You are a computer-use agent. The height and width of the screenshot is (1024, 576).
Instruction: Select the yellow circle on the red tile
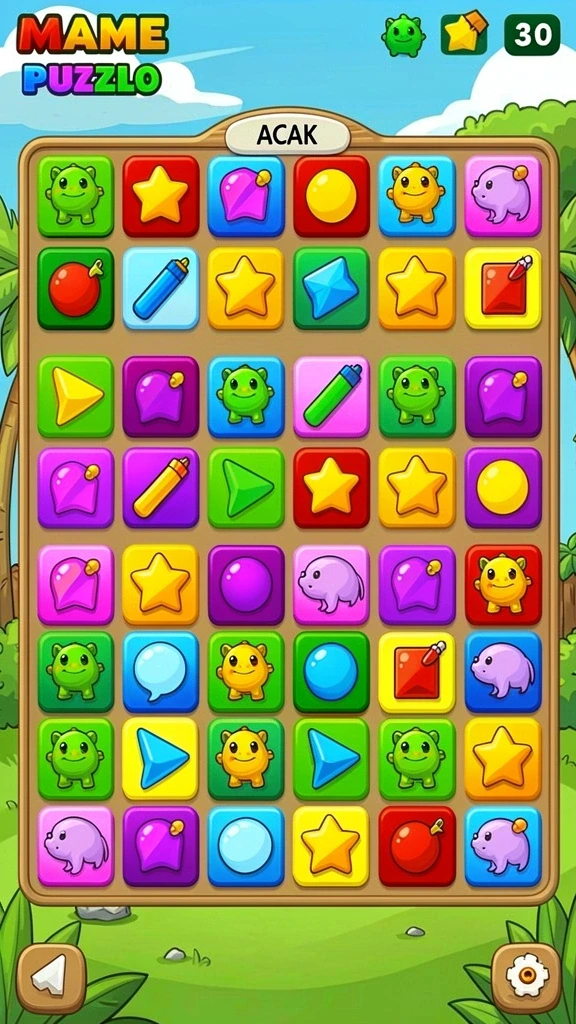point(331,195)
